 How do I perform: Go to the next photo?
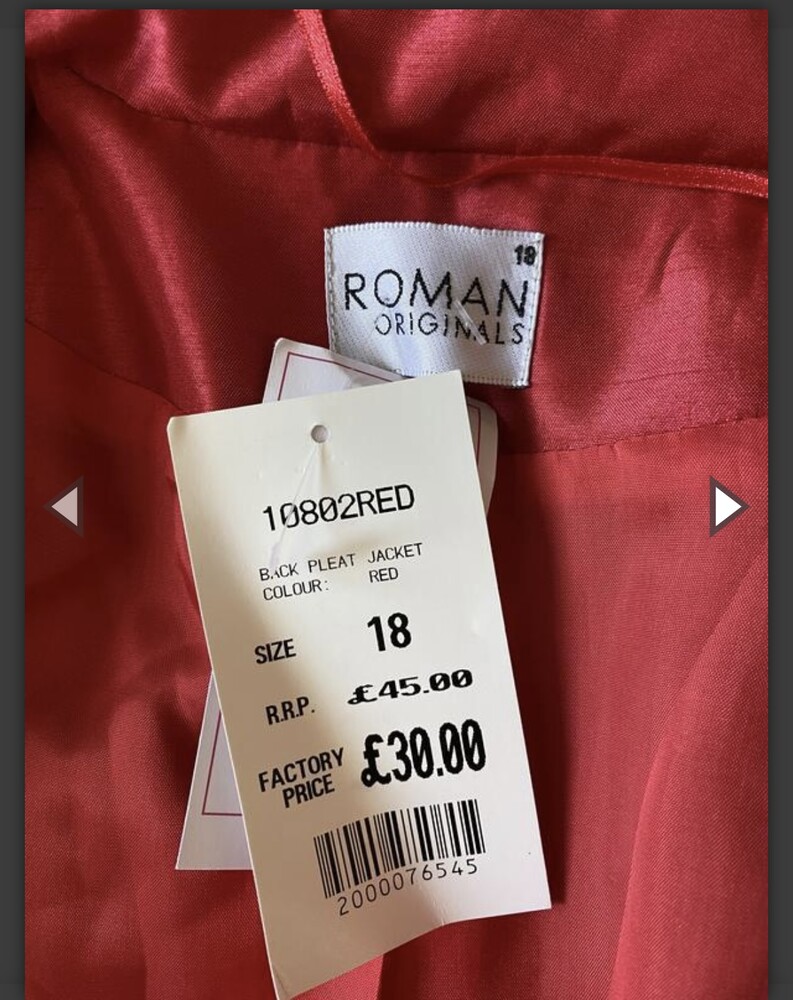727,507
